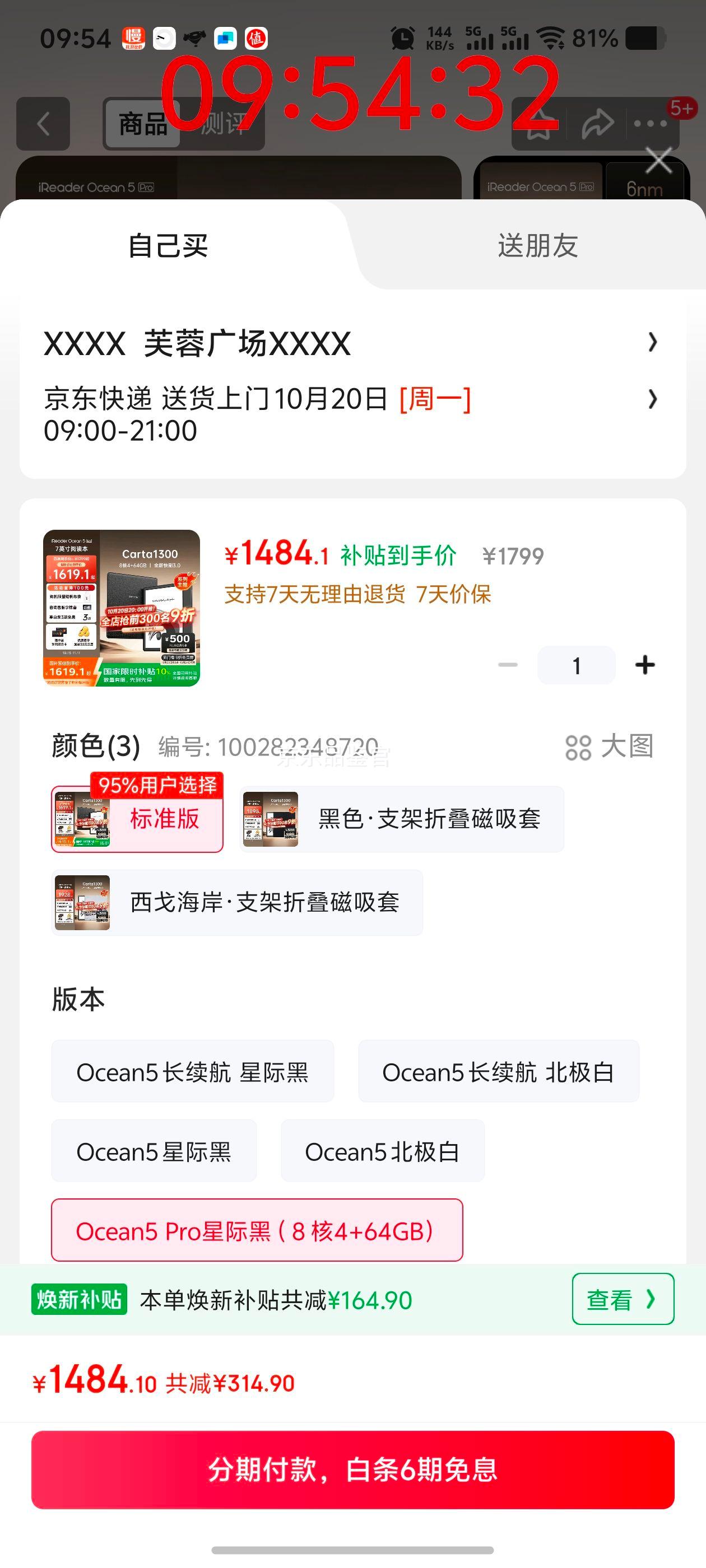
Task: Tap the quantity field showing 1
Action: (575, 666)
